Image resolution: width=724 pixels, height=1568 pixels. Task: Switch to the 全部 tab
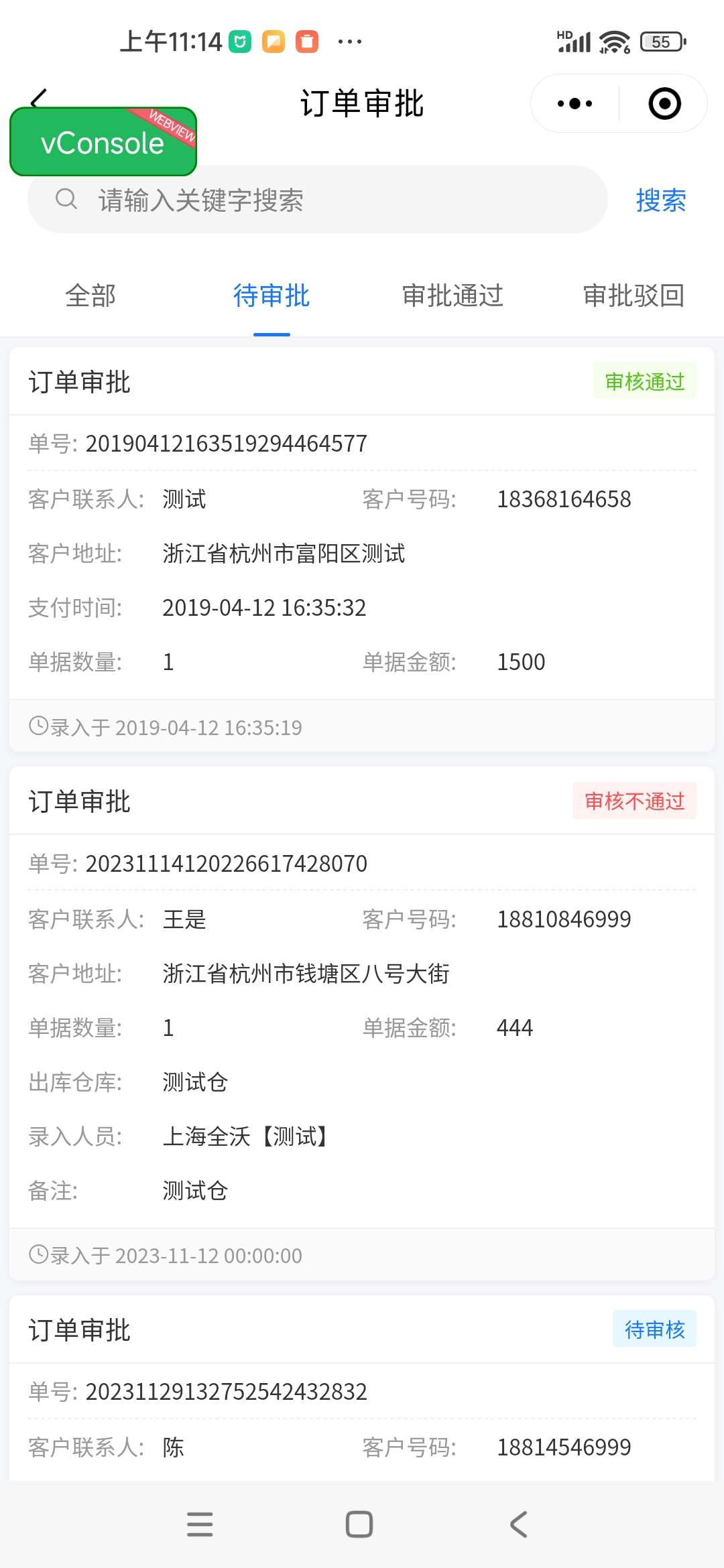coord(90,296)
